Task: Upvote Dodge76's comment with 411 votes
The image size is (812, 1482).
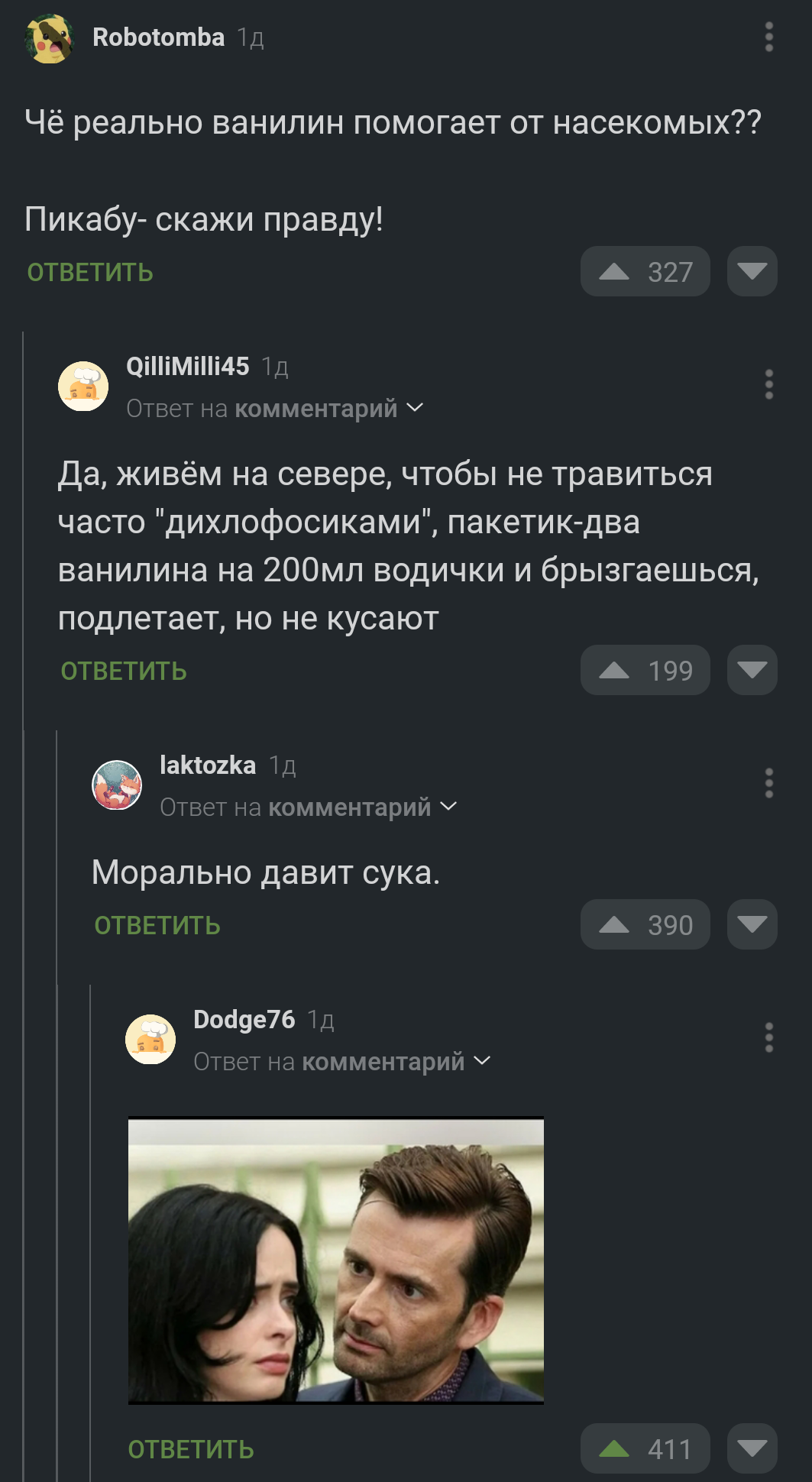Action: point(645,1448)
